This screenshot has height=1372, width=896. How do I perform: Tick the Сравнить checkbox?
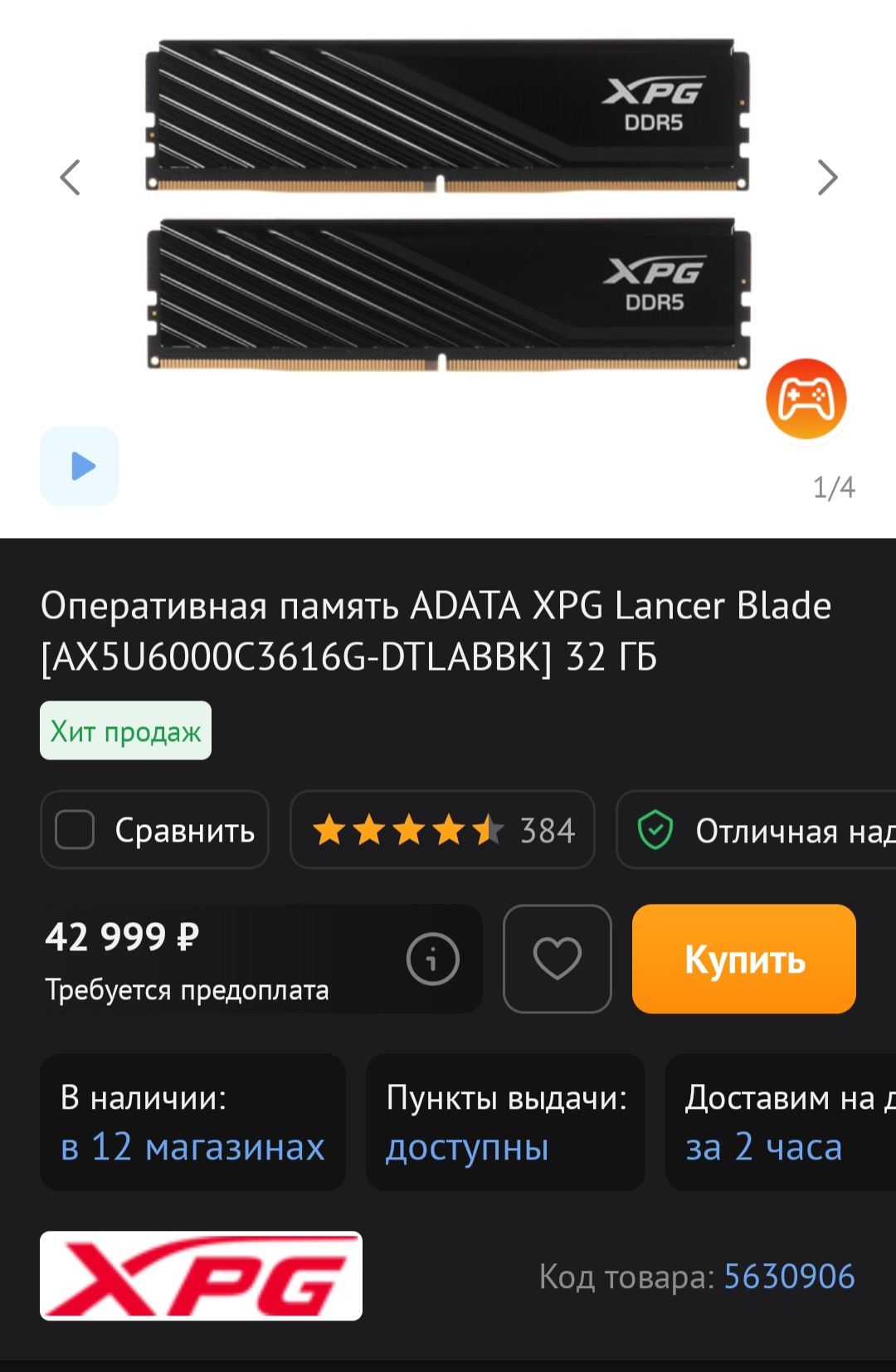(75, 830)
